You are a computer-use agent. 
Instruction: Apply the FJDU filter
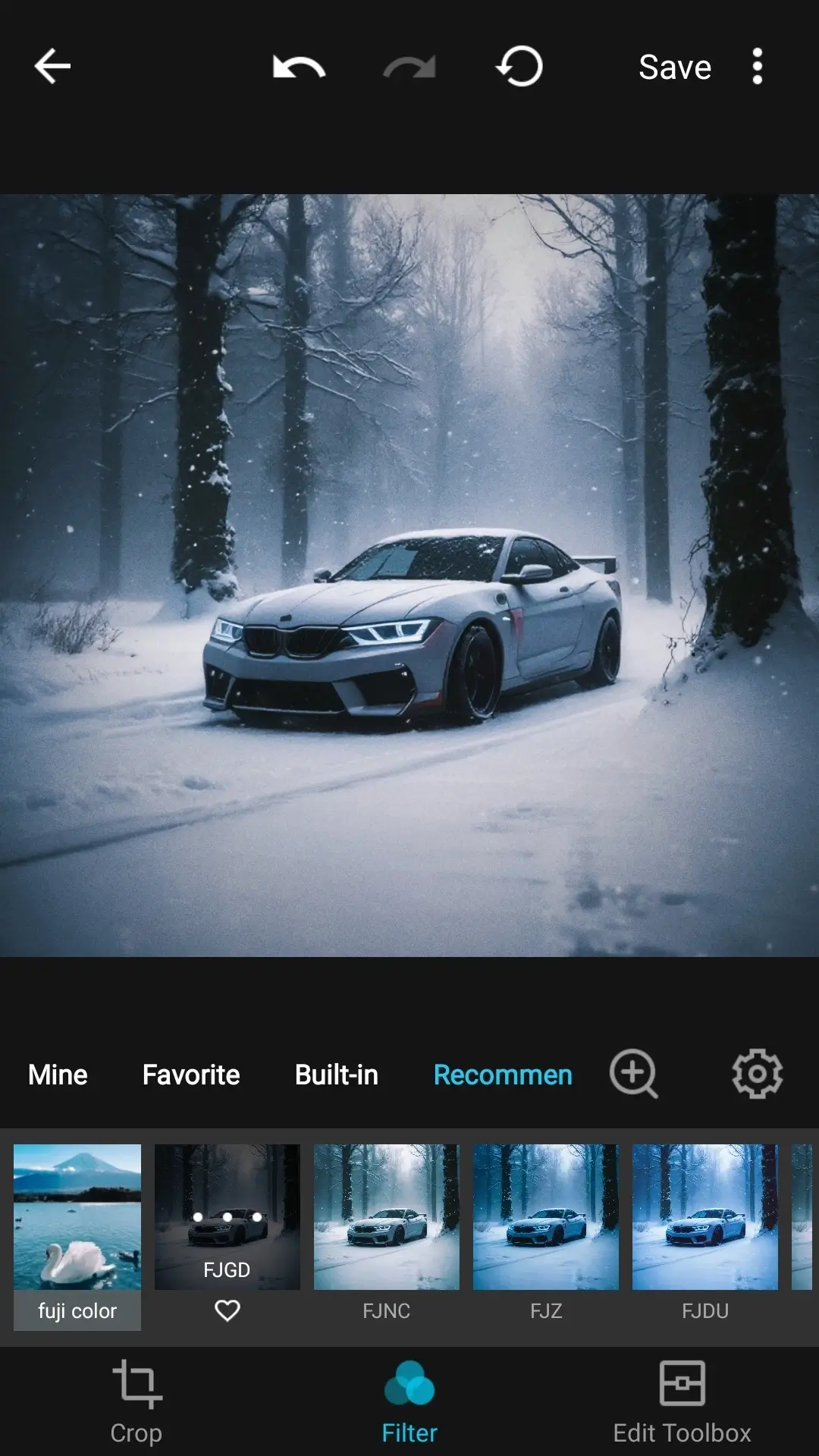coord(705,1216)
